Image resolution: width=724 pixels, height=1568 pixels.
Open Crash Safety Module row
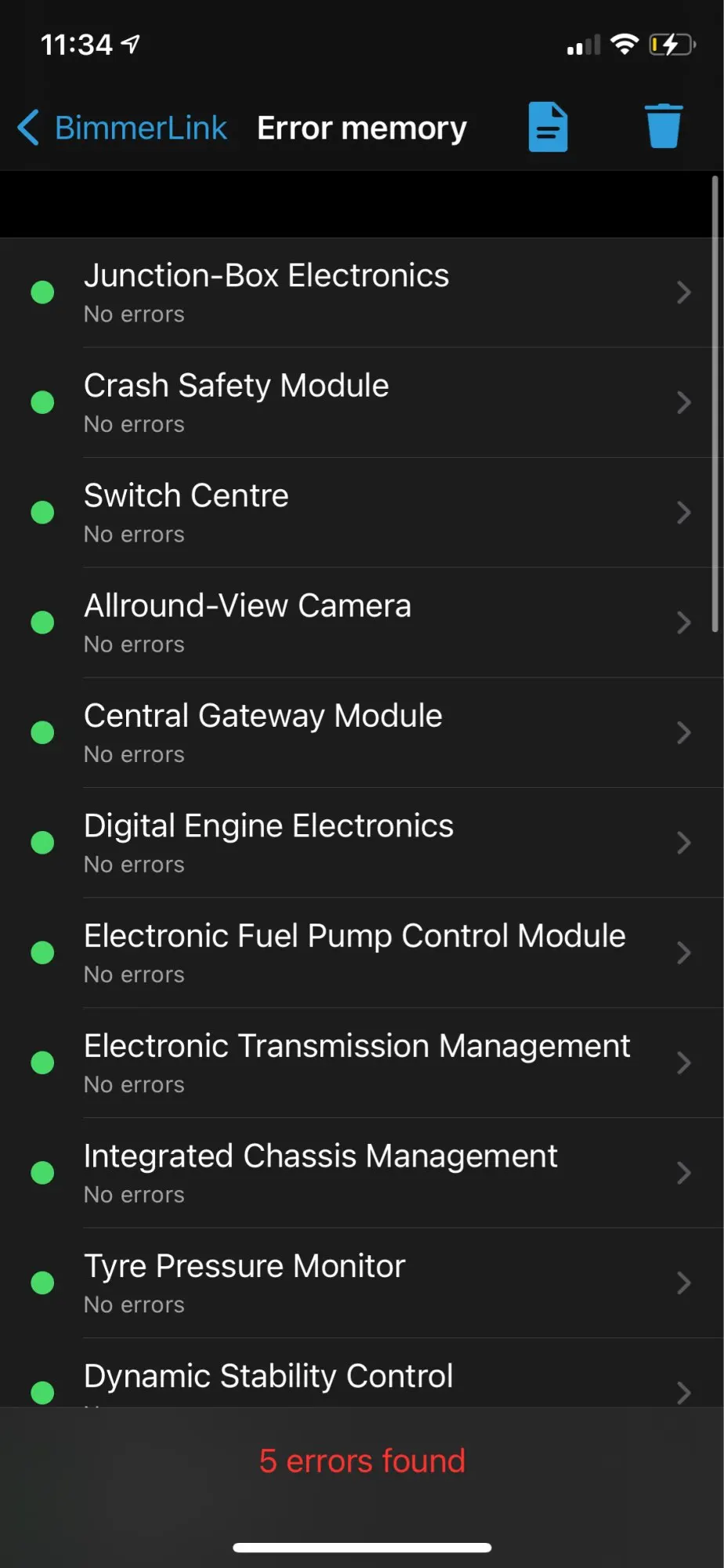(360, 402)
